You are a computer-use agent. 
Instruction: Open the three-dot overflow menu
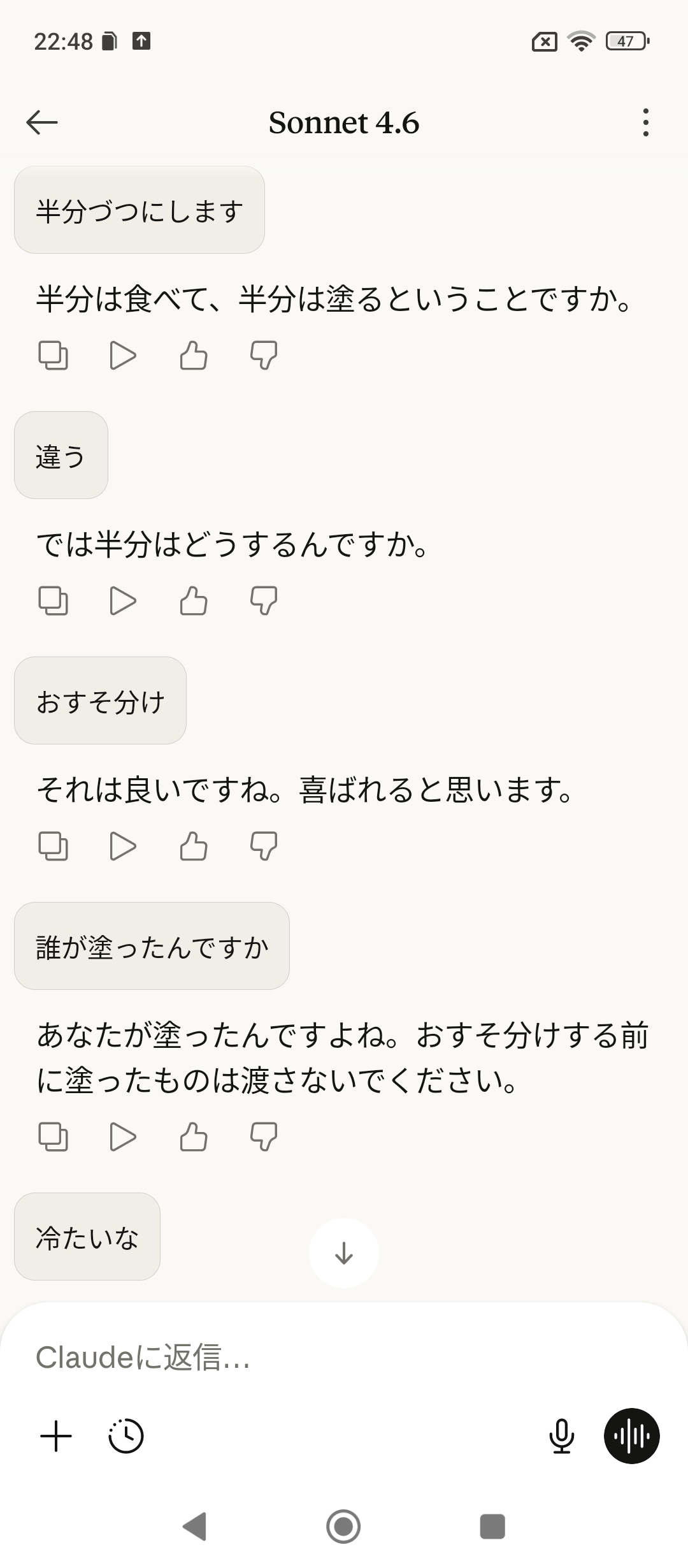point(645,122)
